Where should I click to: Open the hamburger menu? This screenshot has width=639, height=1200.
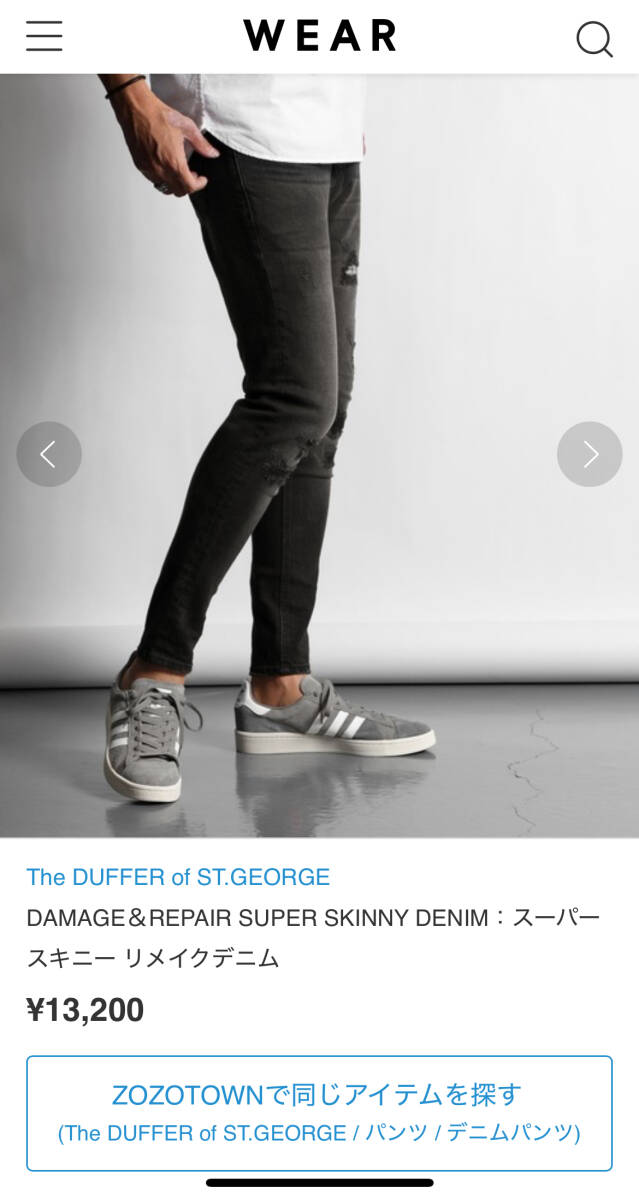pyautogui.click(x=44, y=37)
